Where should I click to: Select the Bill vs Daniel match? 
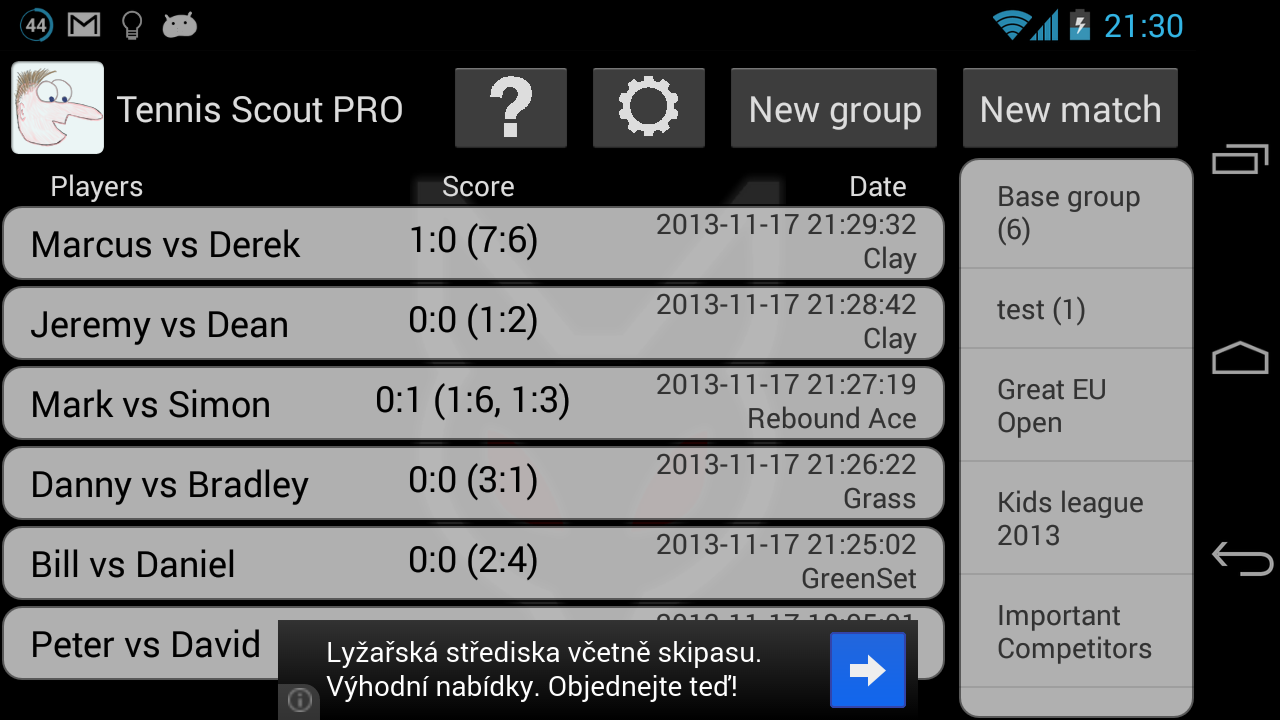click(x=472, y=563)
